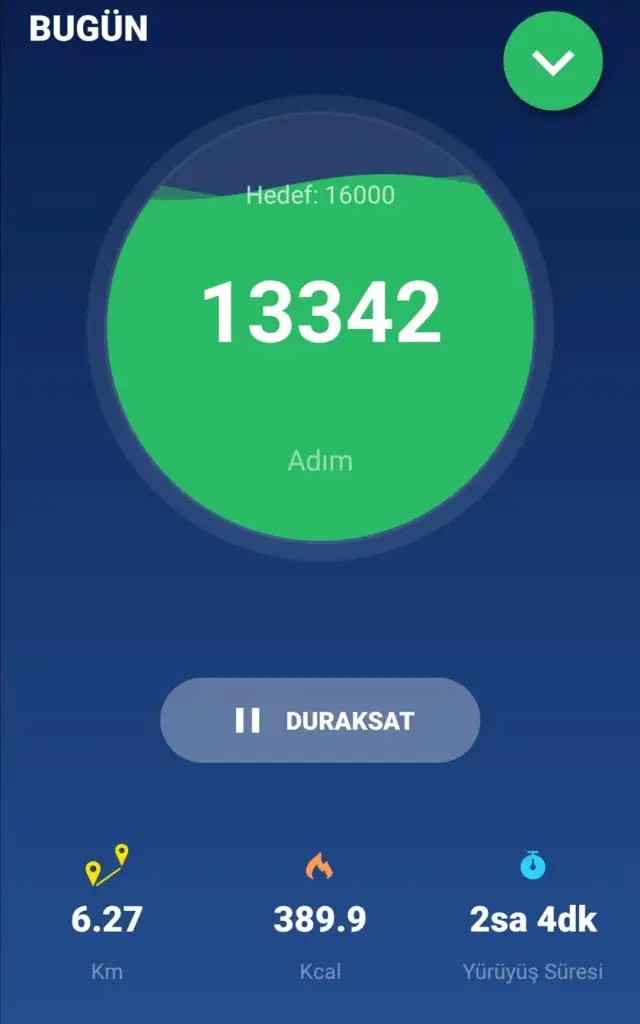Tap the green down-arrow button
The height and width of the screenshot is (1024, 640).
point(552,61)
